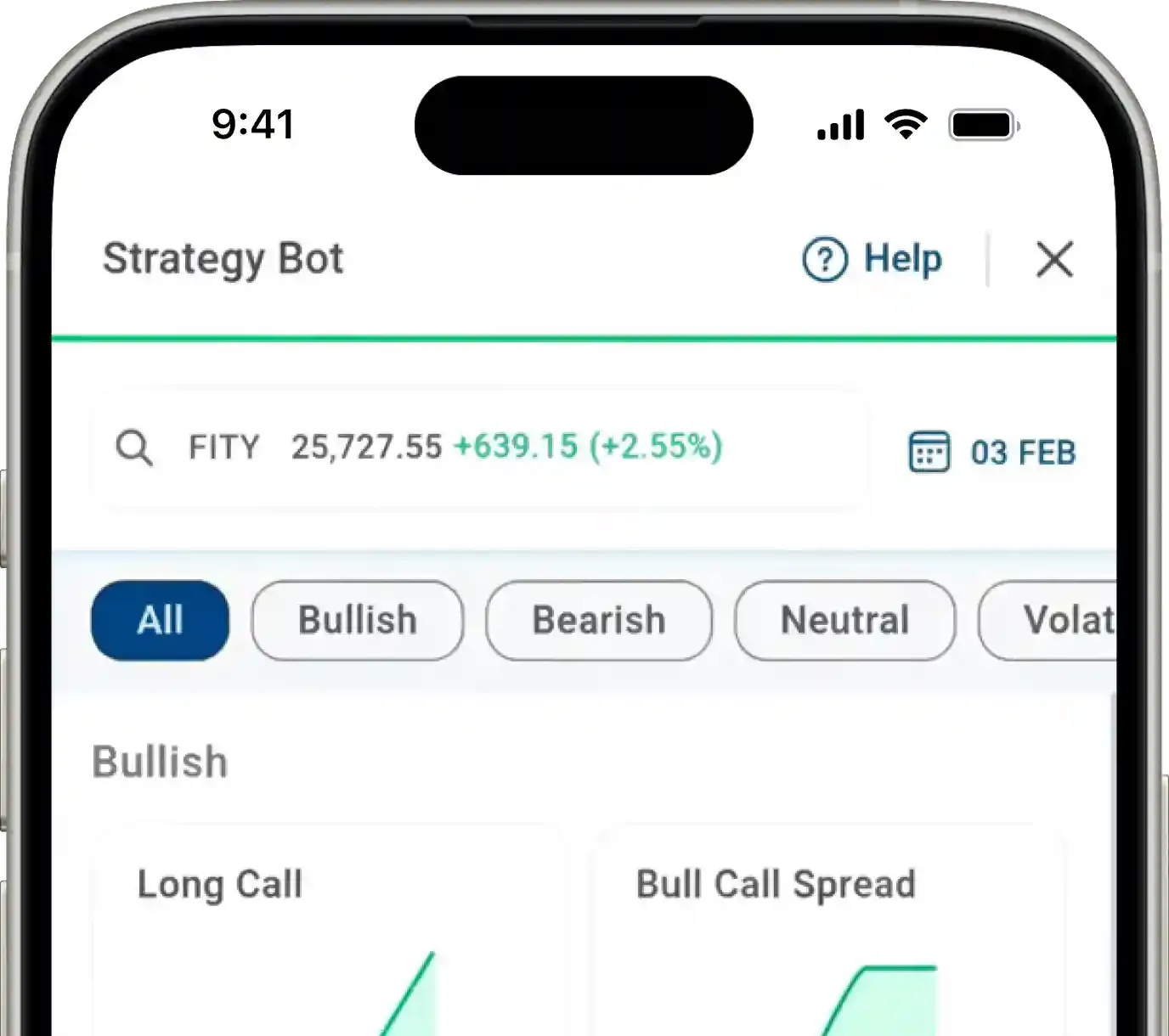
Task: Open the 03 FEB date picker
Action: pyautogui.click(x=992, y=452)
